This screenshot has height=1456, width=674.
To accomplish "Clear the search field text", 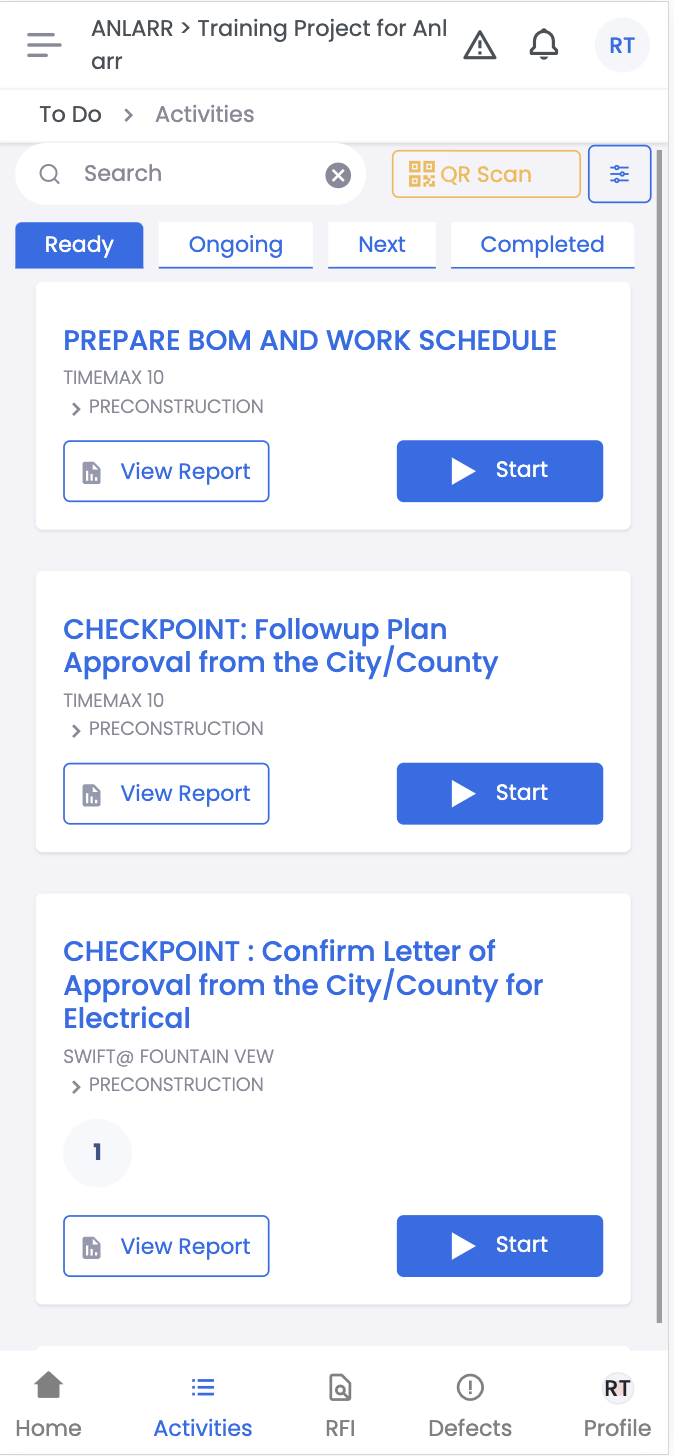I will [x=338, y=175].
